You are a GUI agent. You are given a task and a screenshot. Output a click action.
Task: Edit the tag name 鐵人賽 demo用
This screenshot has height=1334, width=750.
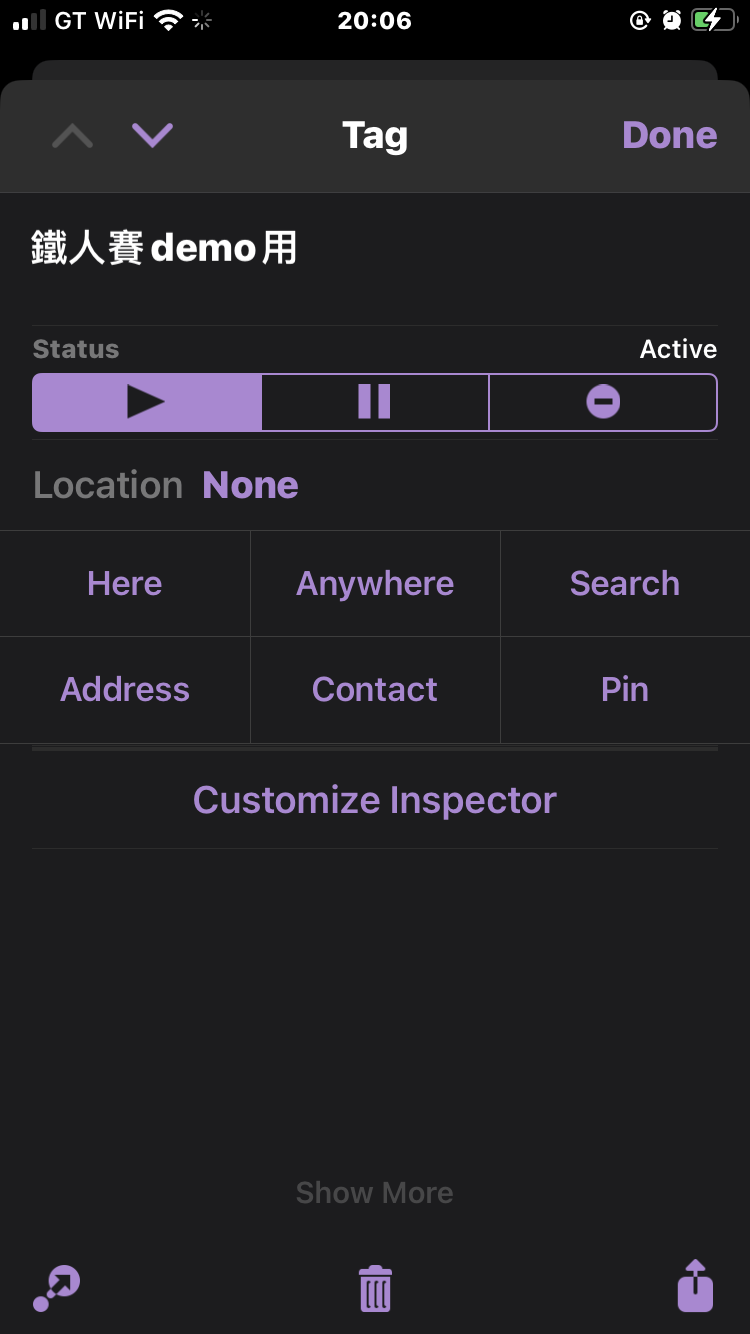point(165,248)
